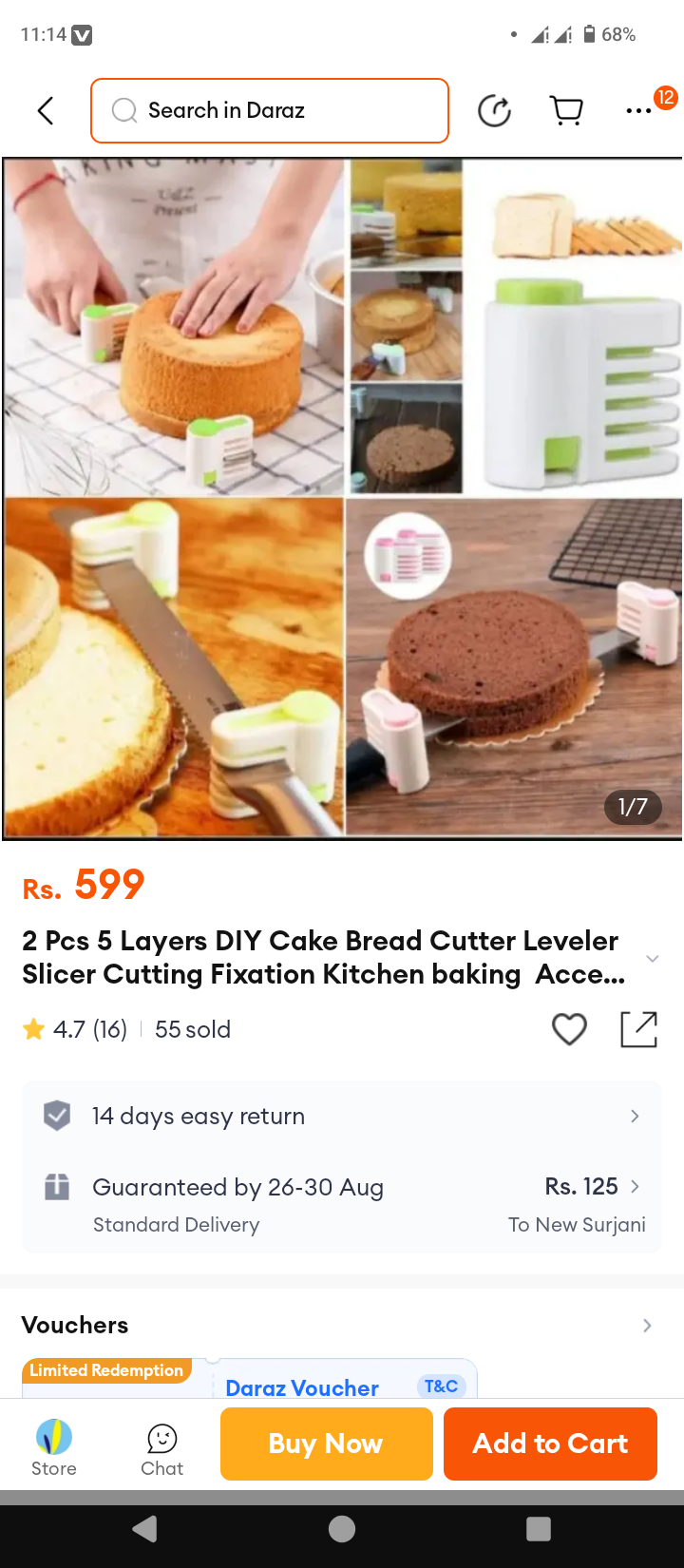
Task: Tap the Search in Daraz field
Action: pos(270,110)
